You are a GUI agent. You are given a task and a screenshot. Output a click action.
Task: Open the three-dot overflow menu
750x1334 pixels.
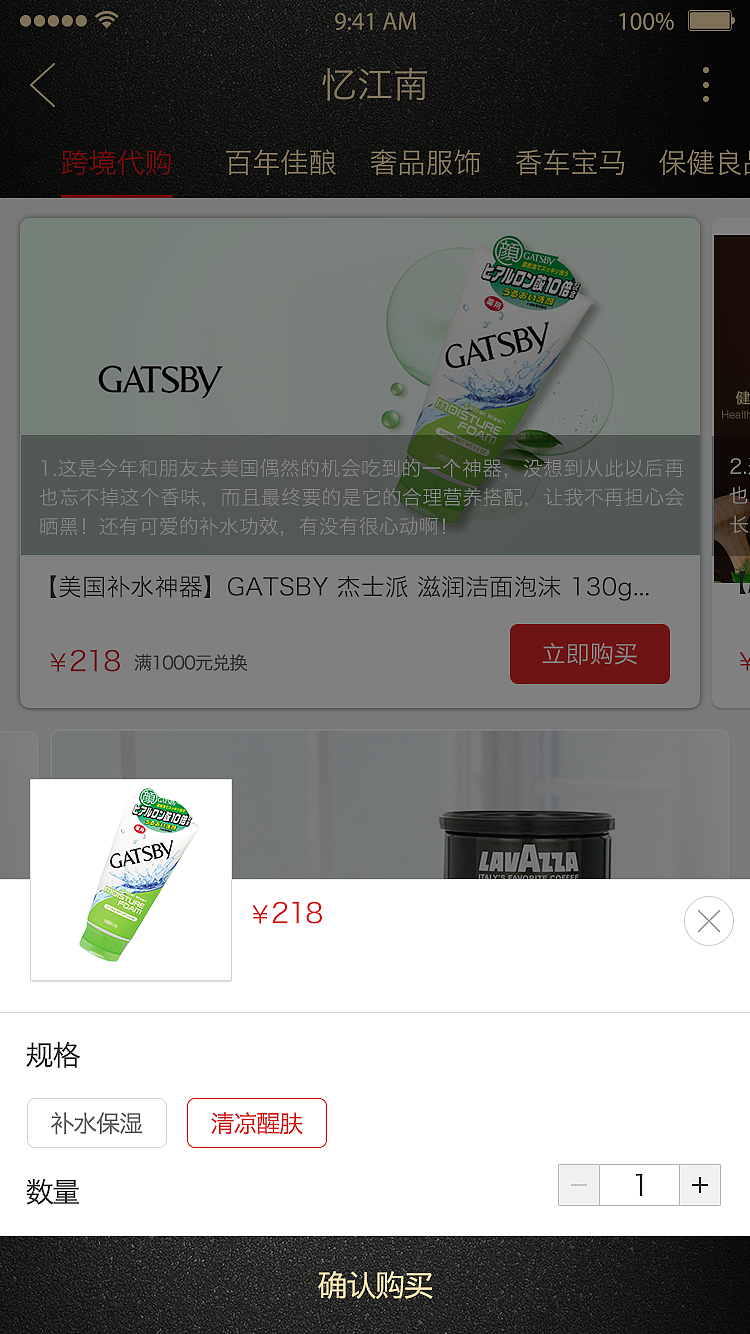tap(706, 86)
